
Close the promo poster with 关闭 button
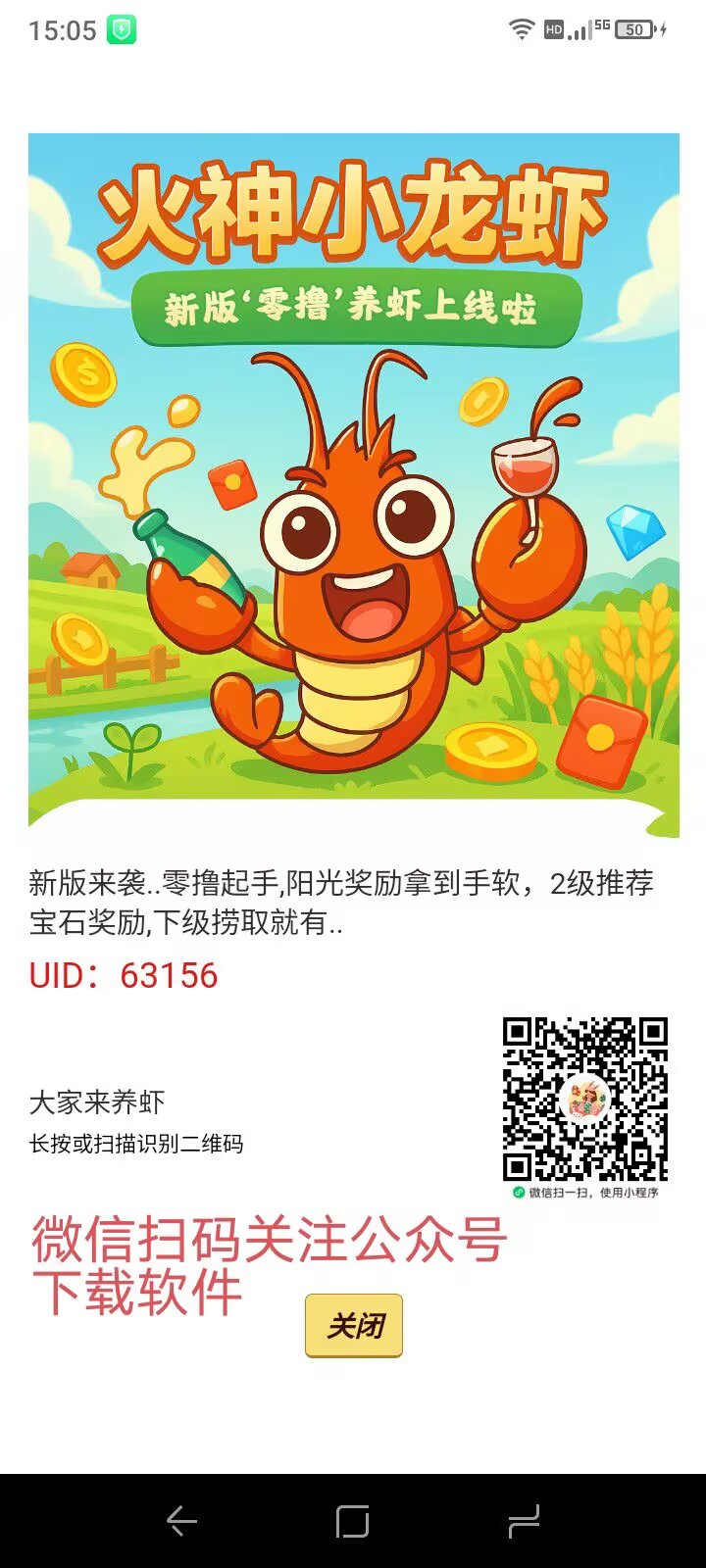pyautogui.click(x=354, y=1326)
